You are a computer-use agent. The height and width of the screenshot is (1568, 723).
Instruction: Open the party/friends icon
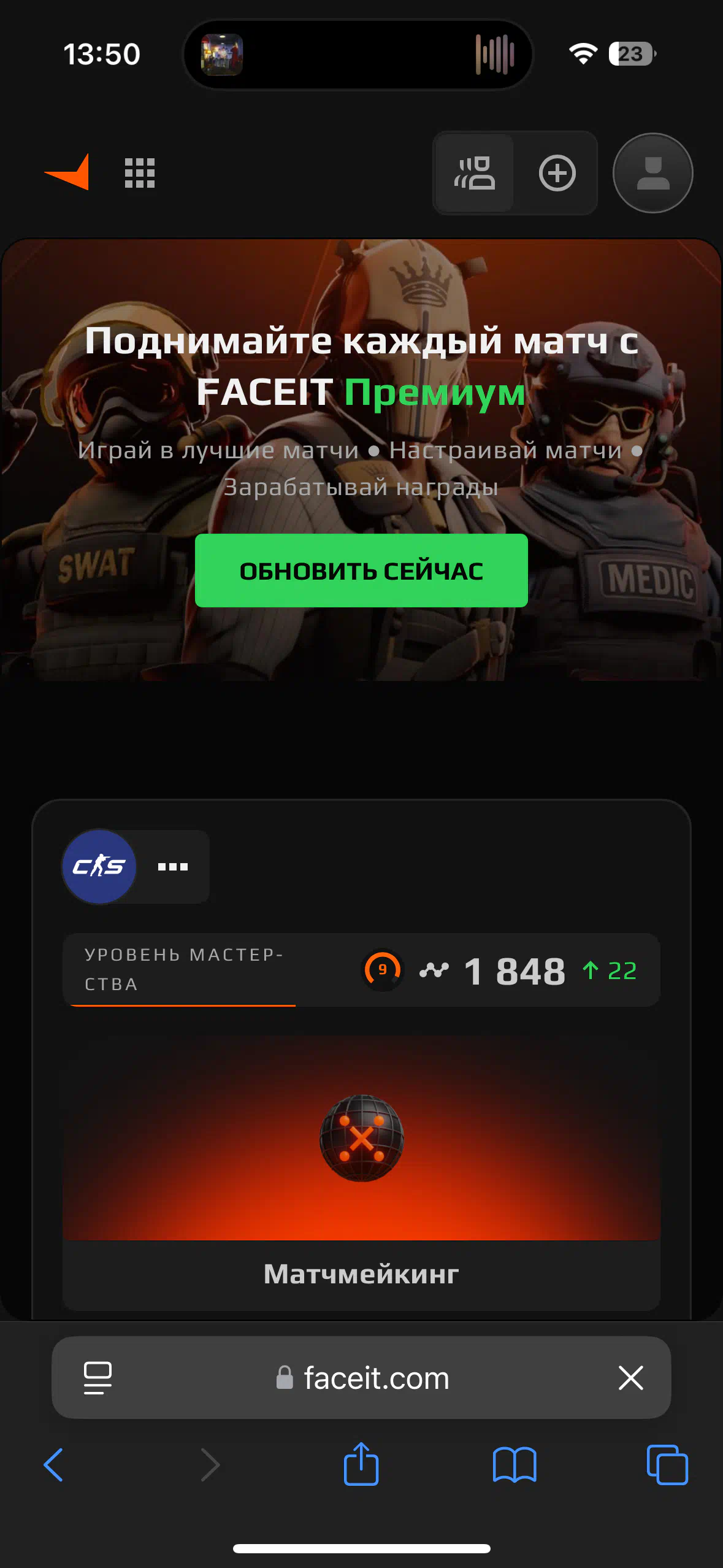tap(474, 173)
